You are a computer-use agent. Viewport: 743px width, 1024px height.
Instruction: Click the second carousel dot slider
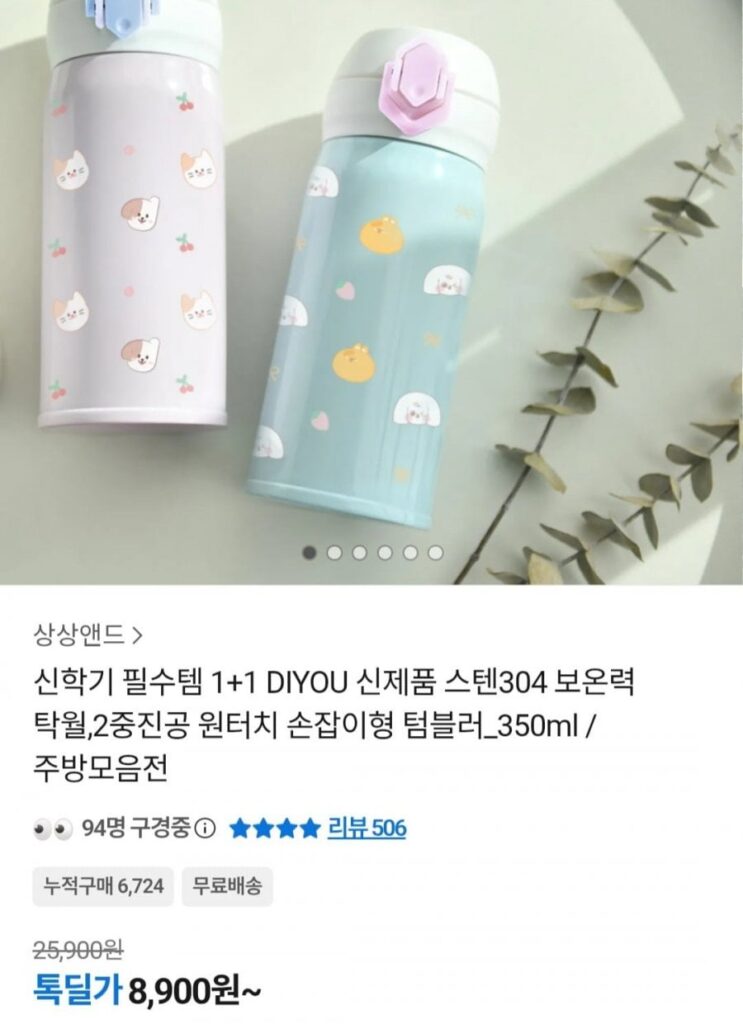click(334, 552)
